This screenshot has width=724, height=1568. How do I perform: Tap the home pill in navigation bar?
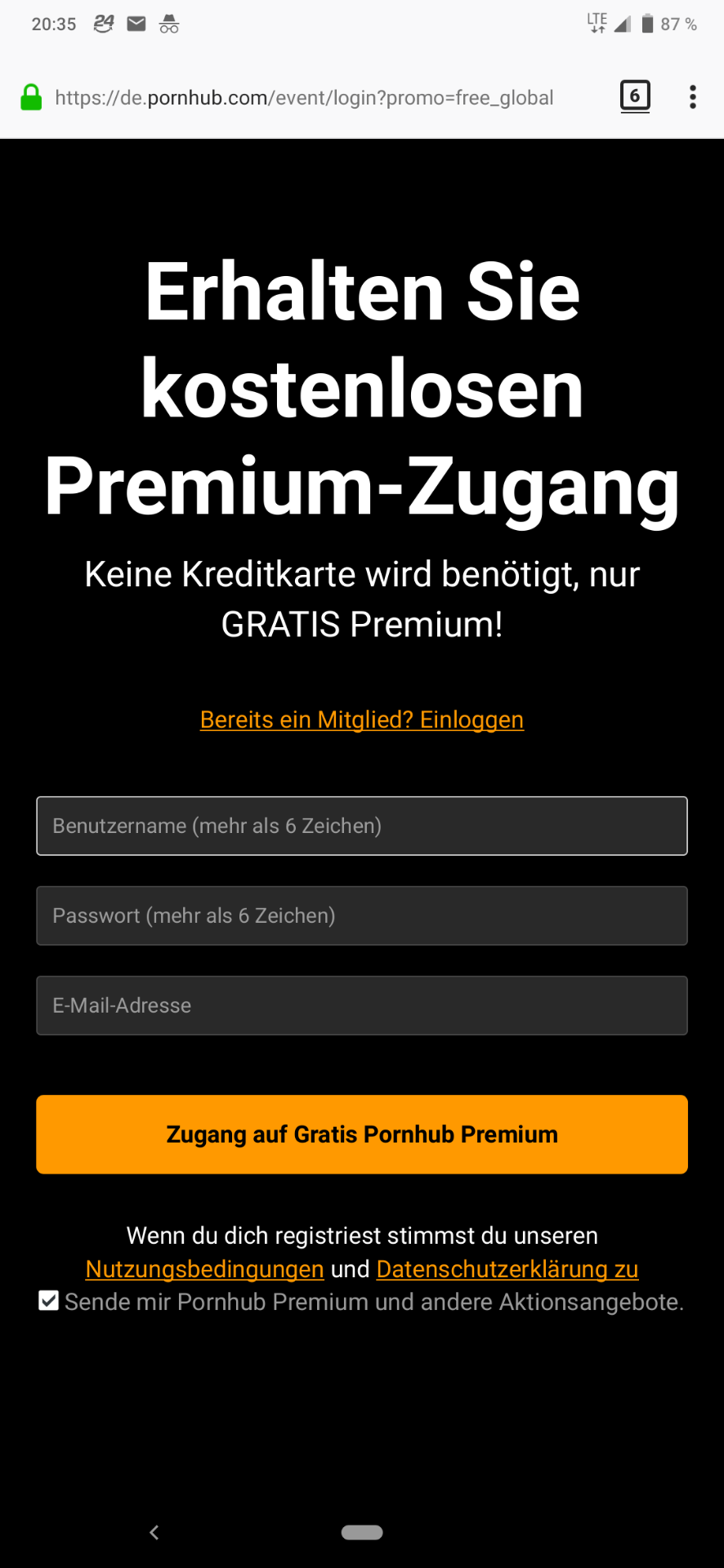click(x=362, y=1532)
